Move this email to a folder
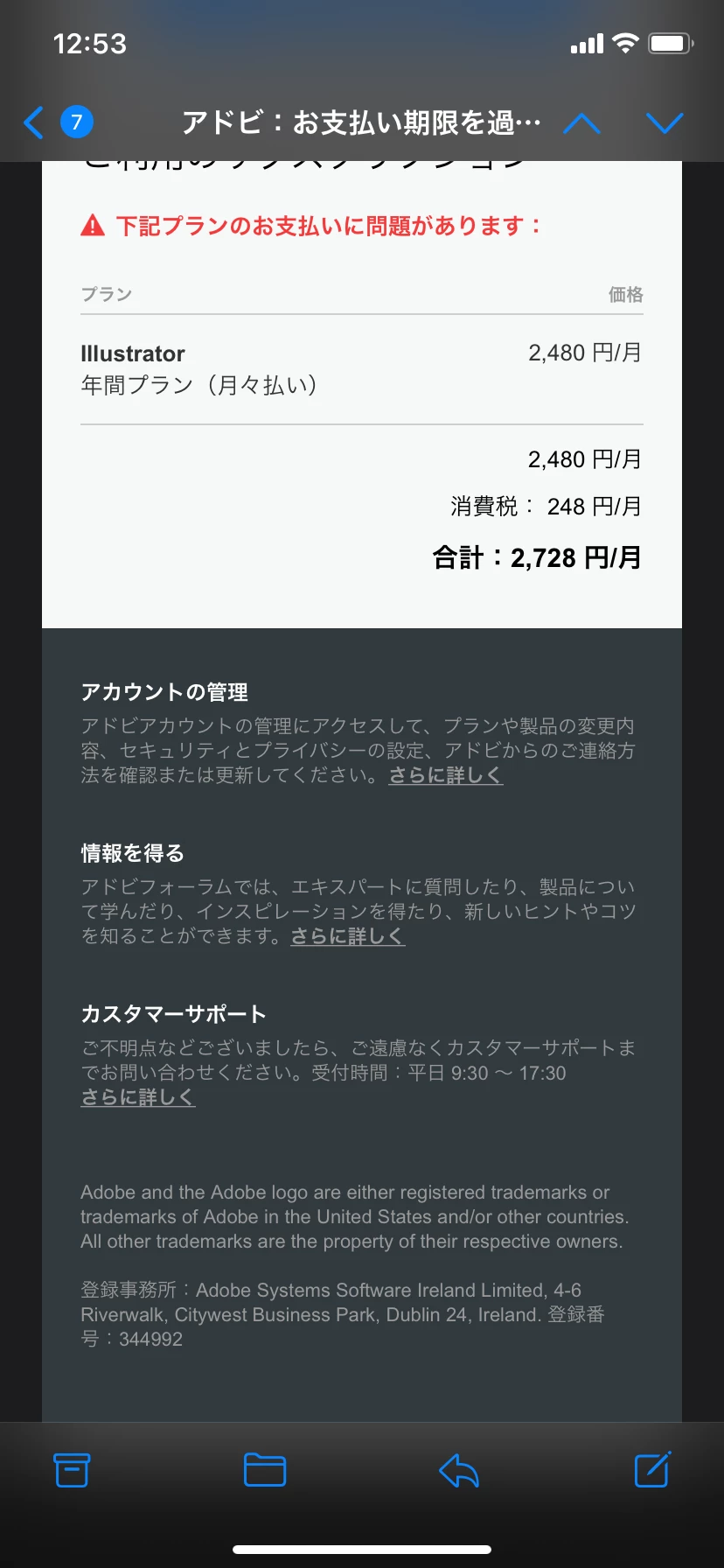The width and height of the screenshot is (724, 1568). click(265, 1470)
